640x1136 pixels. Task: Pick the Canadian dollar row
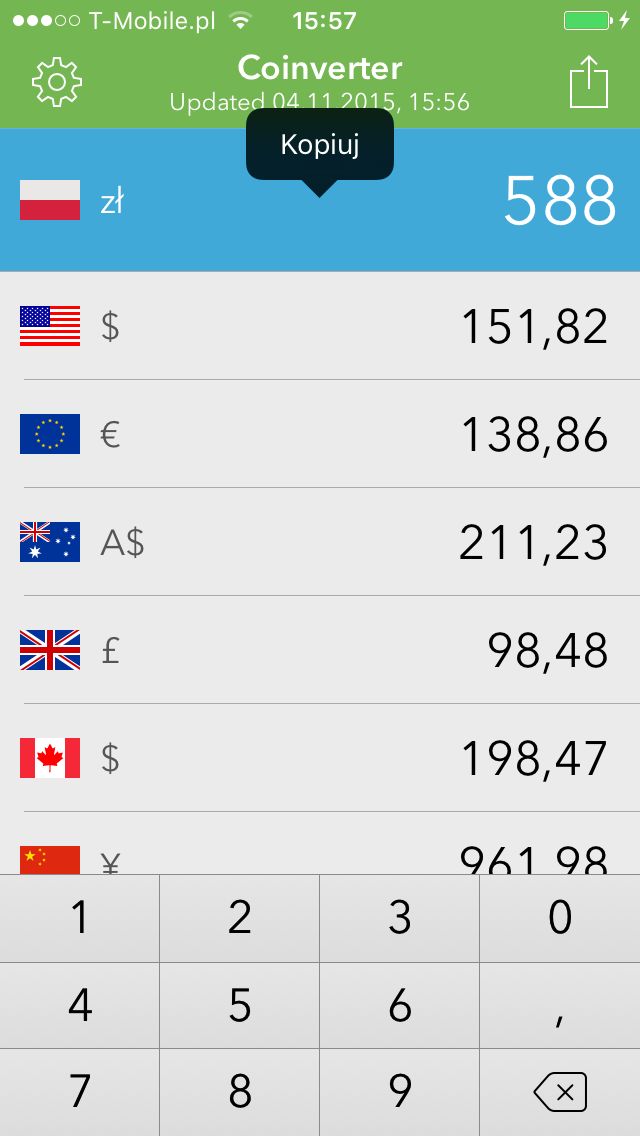pos(320,757)
